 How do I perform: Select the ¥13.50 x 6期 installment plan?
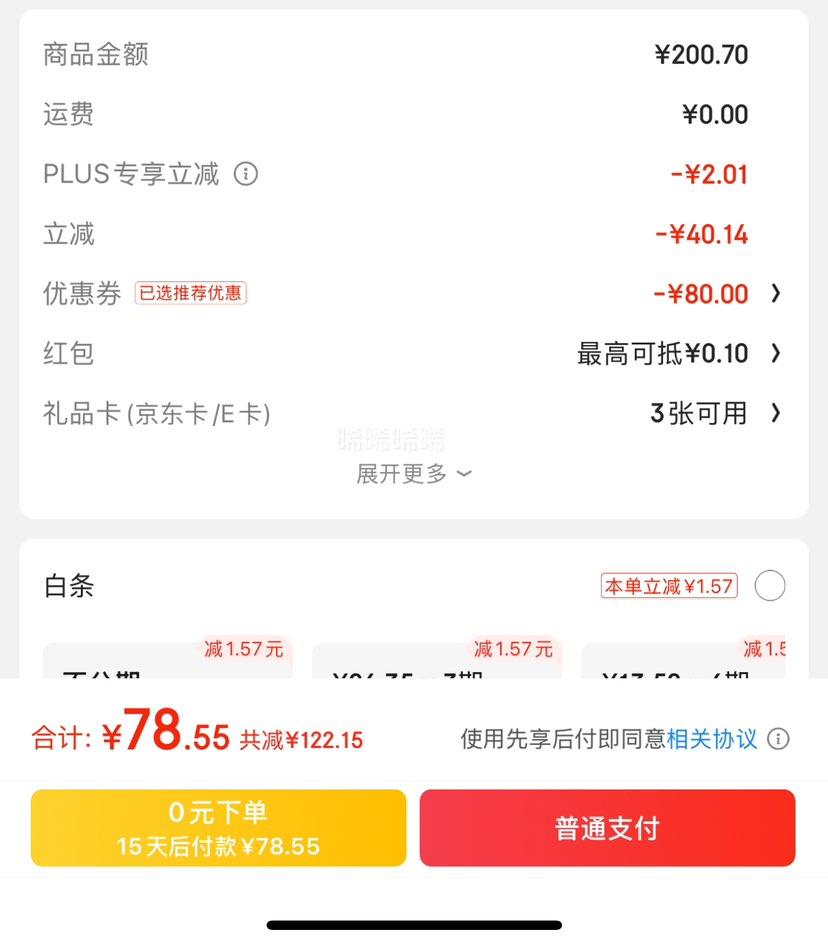pyautogui.click(x=700, y=675)
